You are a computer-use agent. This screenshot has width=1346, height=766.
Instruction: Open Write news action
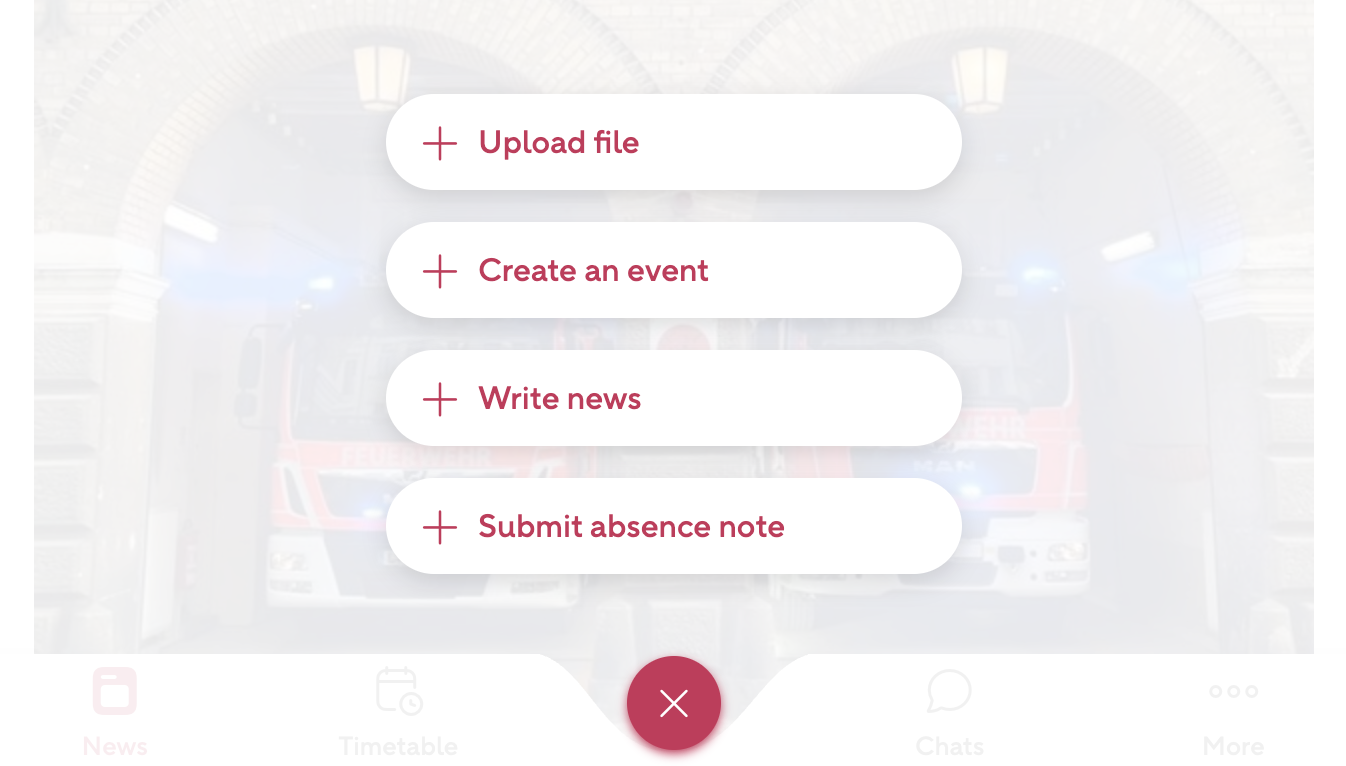(x=673, y=399)
